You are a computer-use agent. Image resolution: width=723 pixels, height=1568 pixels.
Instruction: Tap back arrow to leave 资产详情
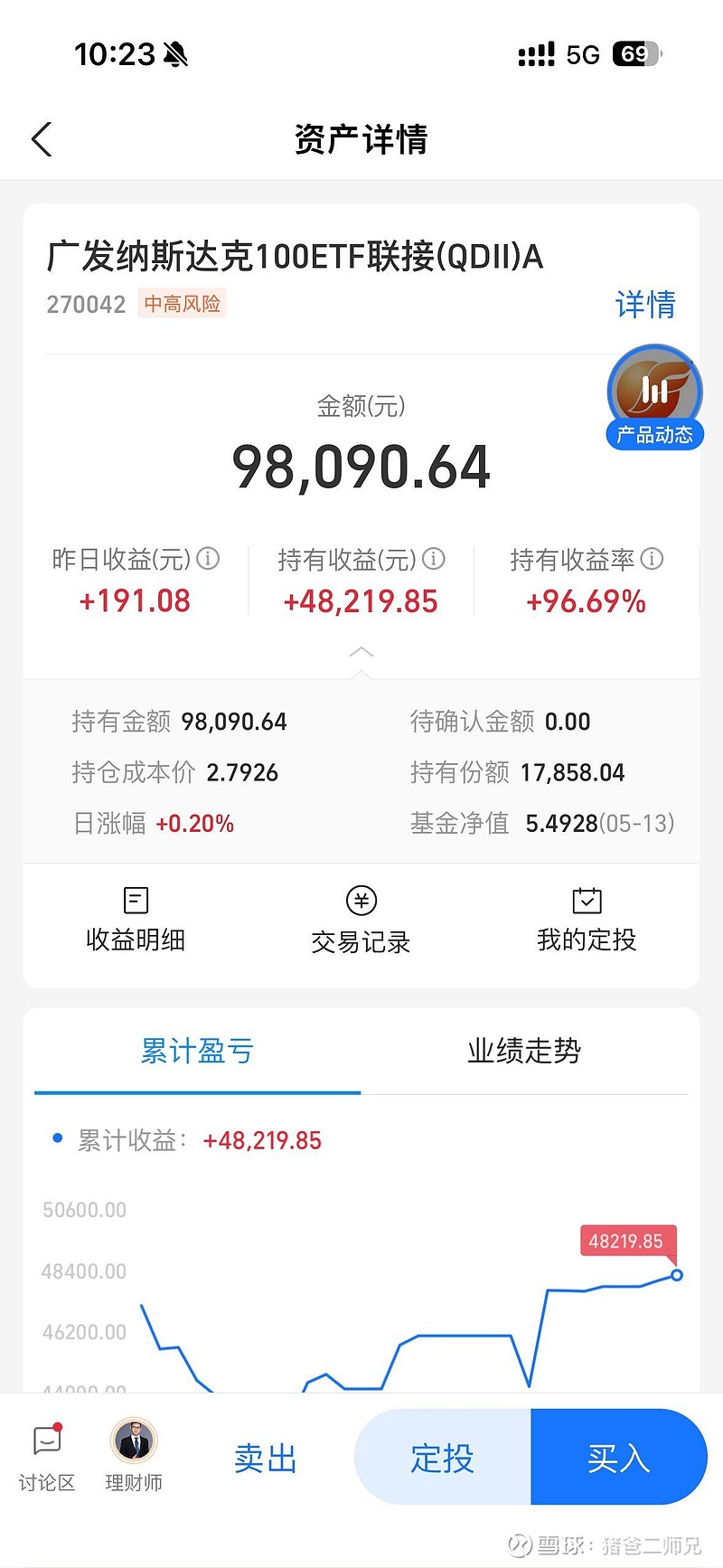[41, 139]
